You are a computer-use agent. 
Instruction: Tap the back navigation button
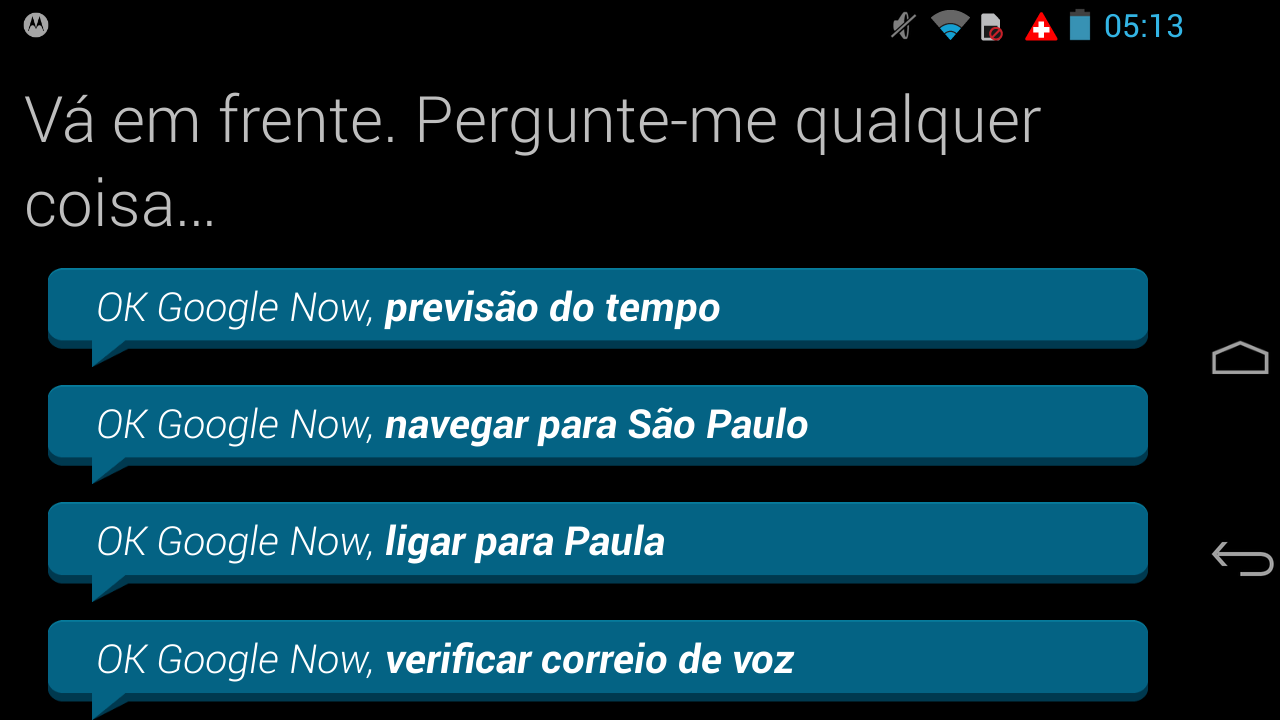[1242, 558]
